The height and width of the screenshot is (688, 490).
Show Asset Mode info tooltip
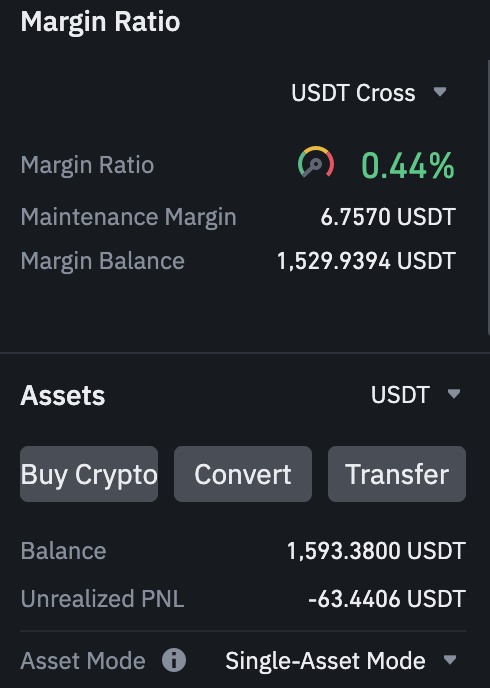174,660
